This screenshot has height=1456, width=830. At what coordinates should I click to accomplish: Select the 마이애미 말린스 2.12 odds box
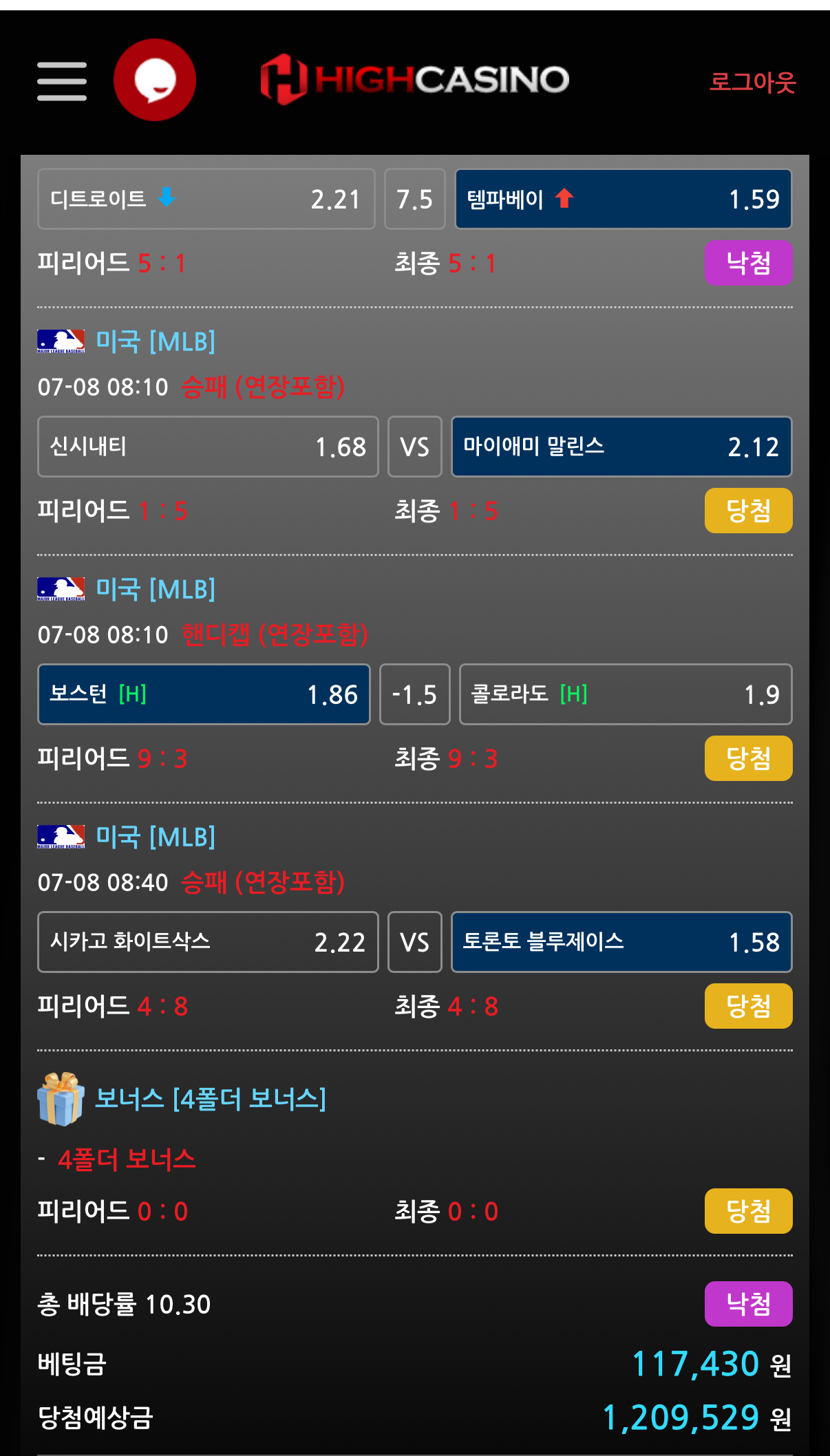[x=621, y=447]
